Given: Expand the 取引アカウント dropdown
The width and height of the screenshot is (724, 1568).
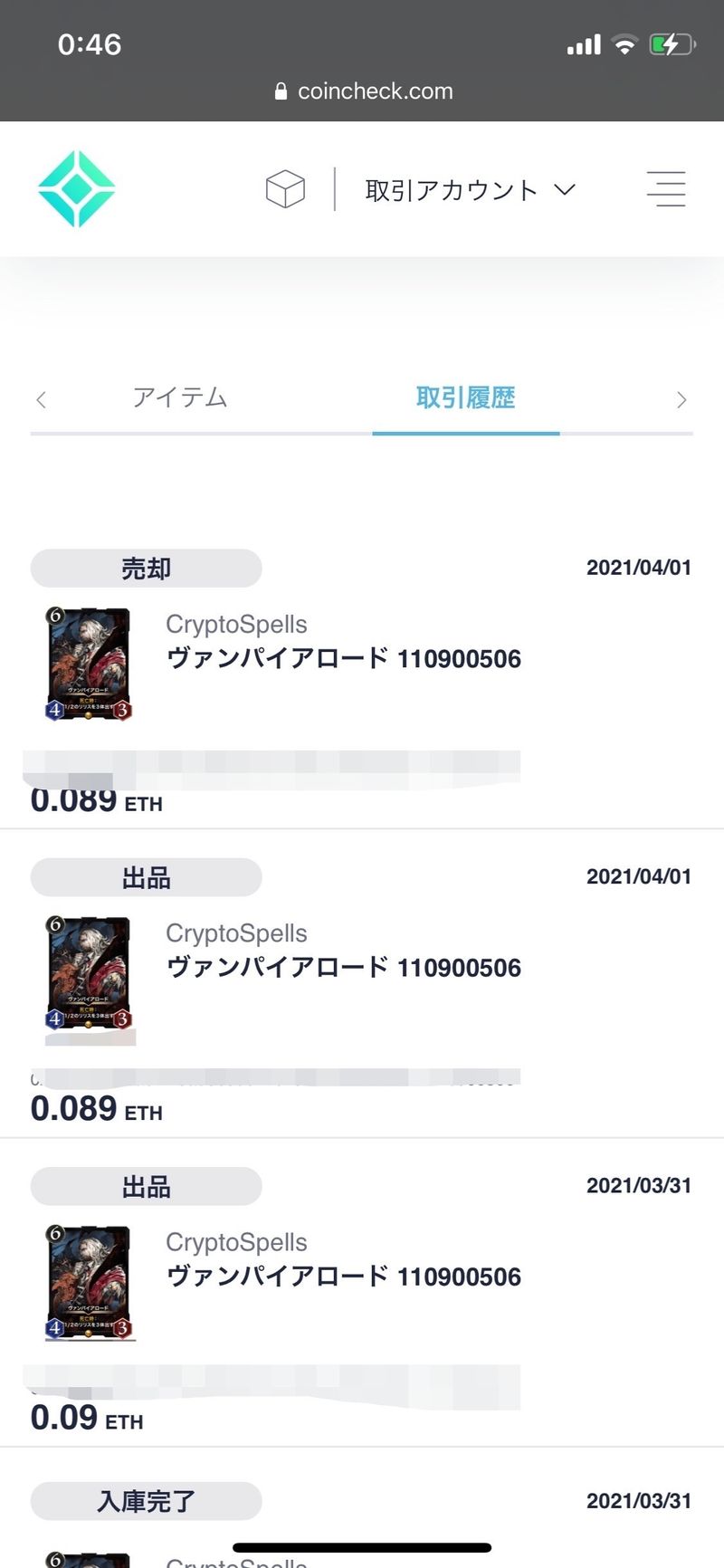Looking at the screenshot, I should [x=470, y=190].
